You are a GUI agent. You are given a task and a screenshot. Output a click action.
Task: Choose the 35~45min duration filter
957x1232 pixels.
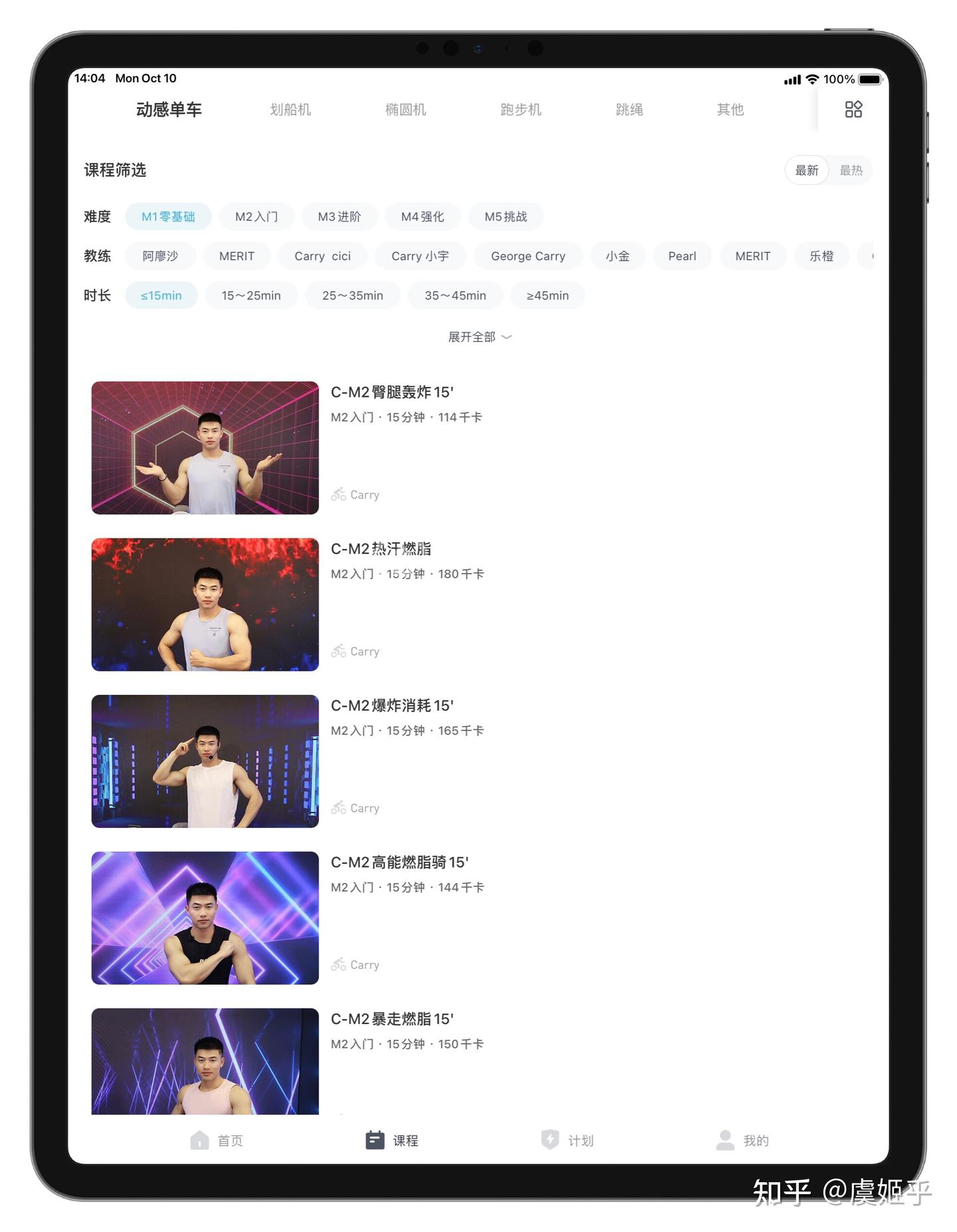(455, 295)
